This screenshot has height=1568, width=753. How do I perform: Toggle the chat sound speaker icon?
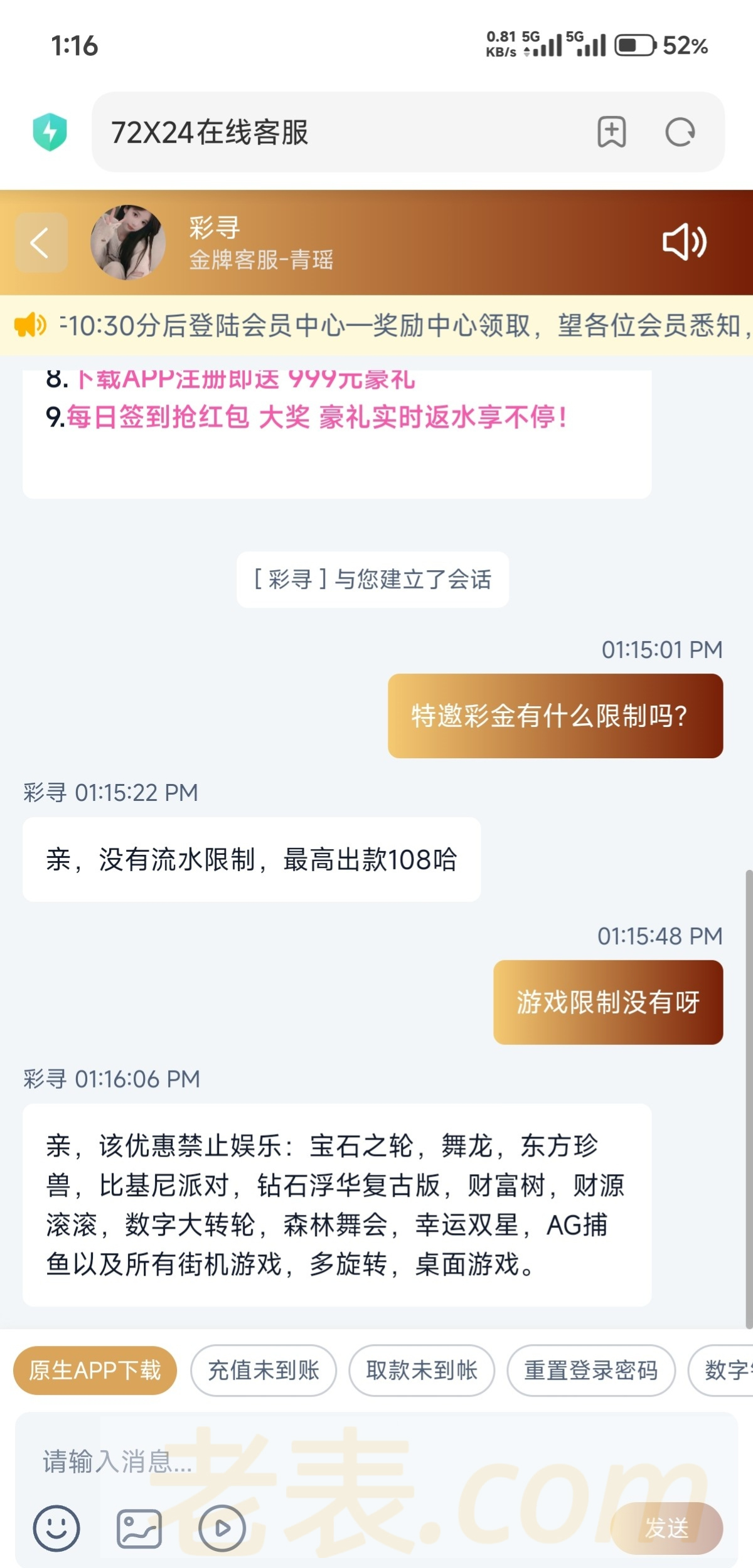click(x=685, y=242)
